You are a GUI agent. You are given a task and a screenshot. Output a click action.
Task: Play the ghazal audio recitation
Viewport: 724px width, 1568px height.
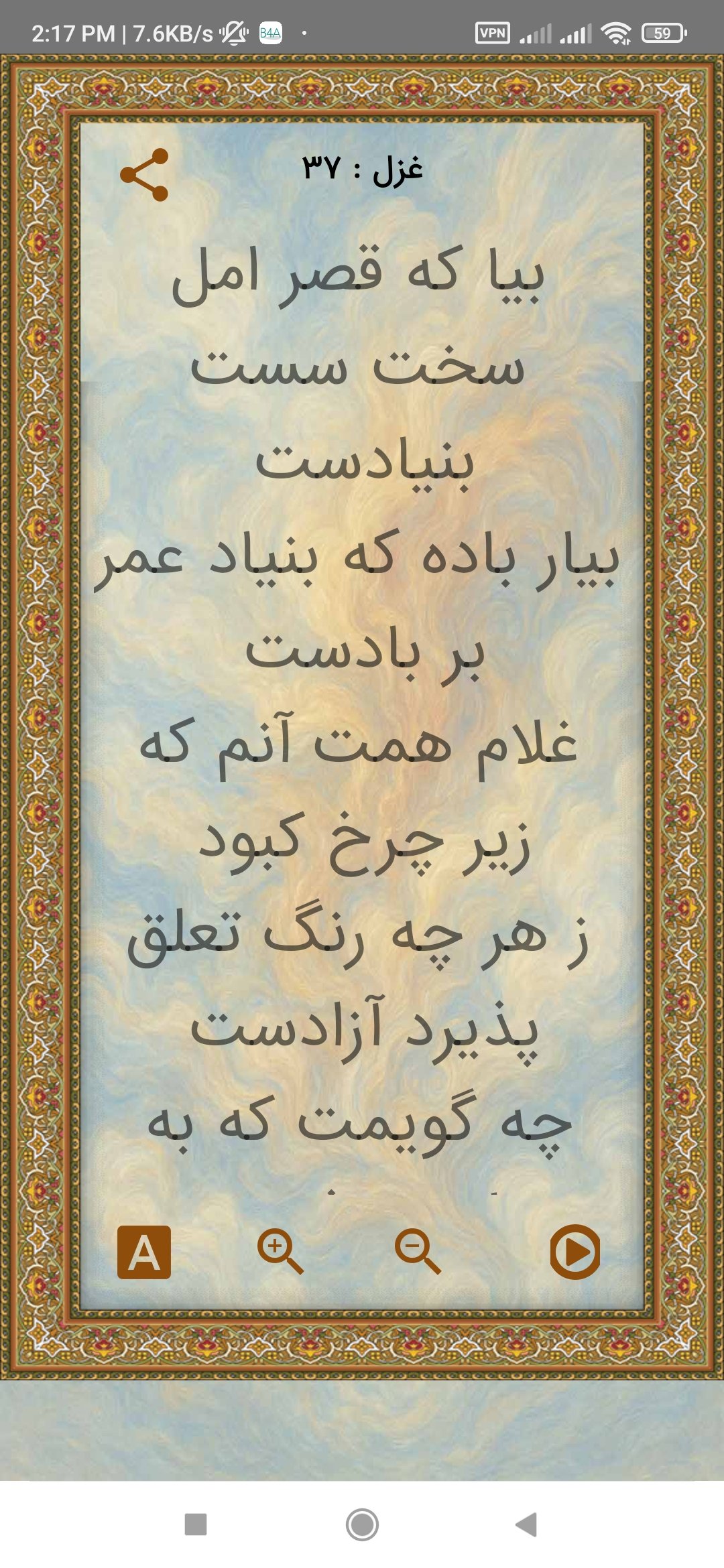(575, 1252)
